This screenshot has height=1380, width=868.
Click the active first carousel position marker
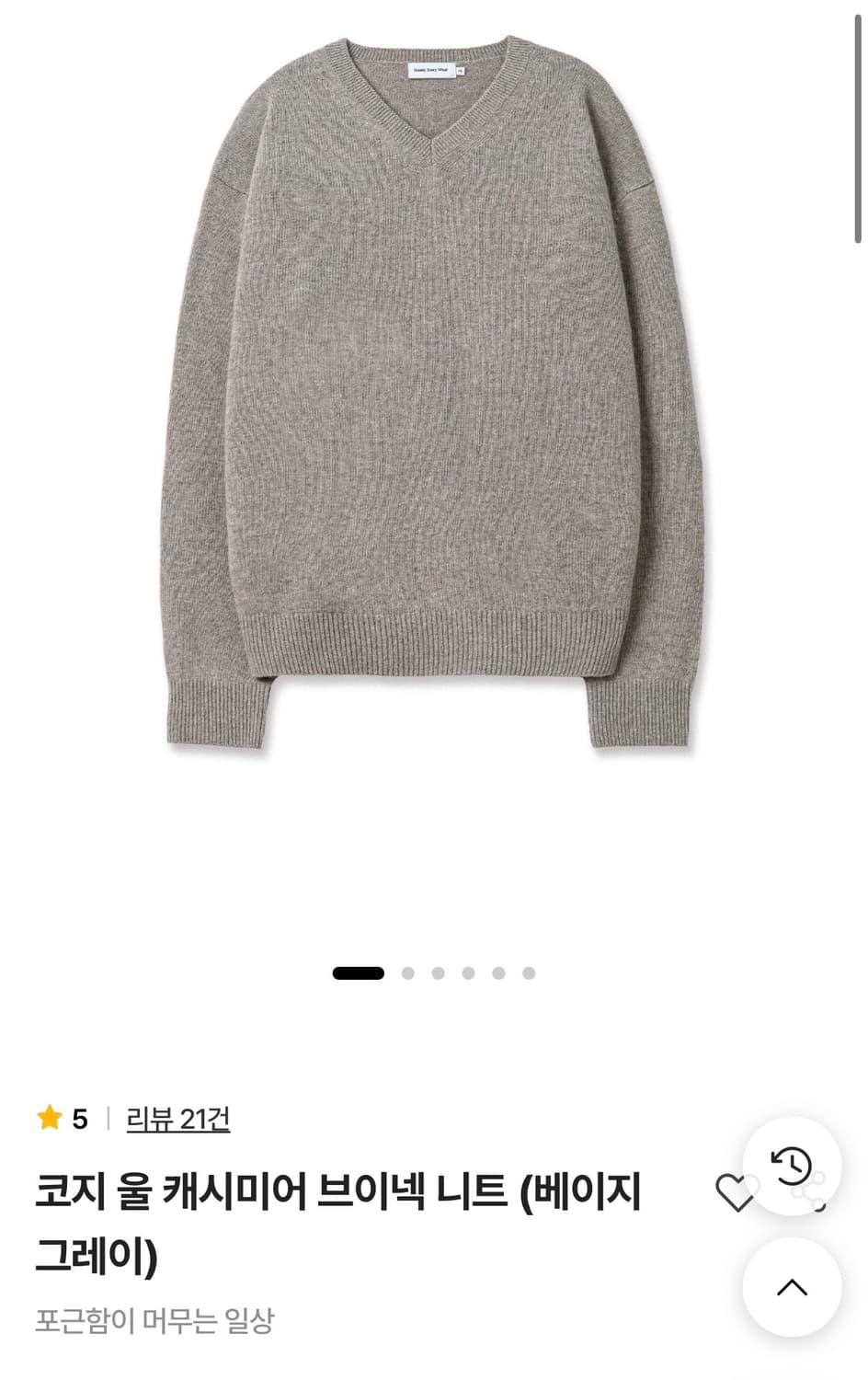(x=359, y=971)
